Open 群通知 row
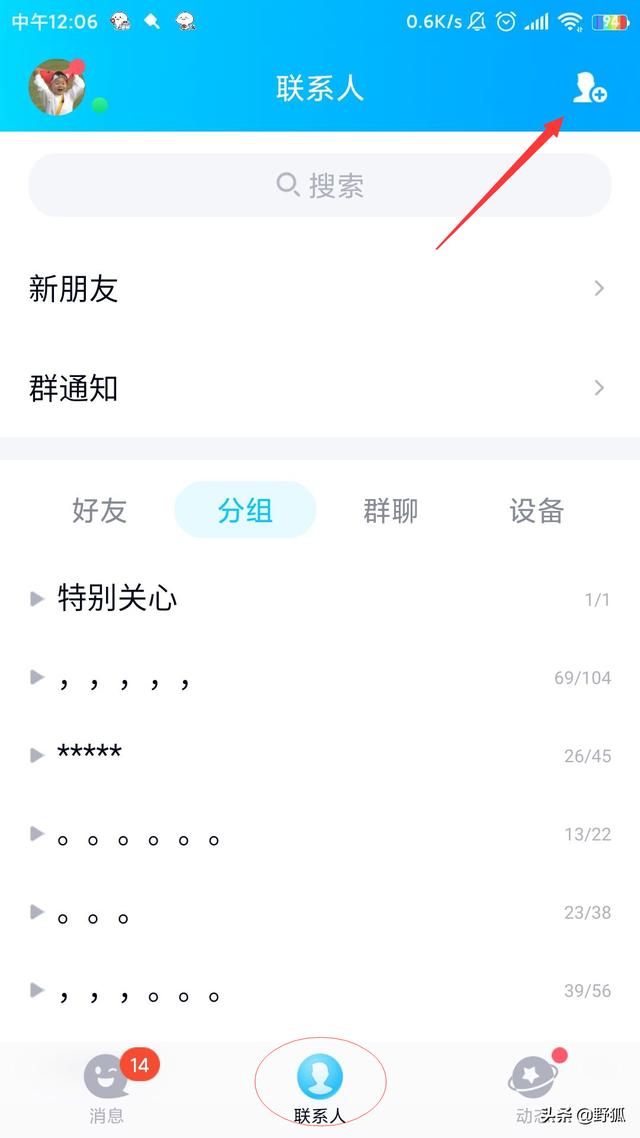Viewport: 640px width, 1138px height. (320, 388)
